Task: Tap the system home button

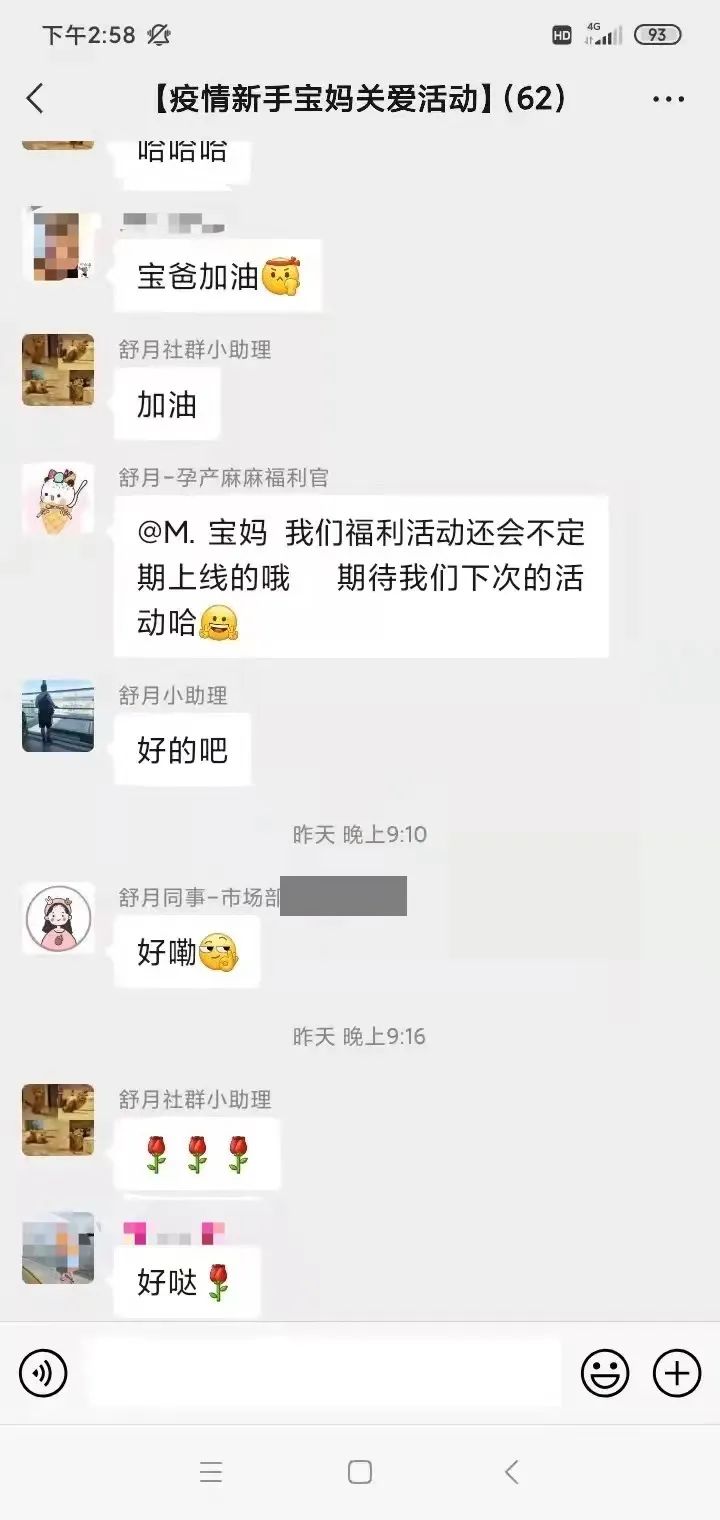Action: coord(360,1472)
